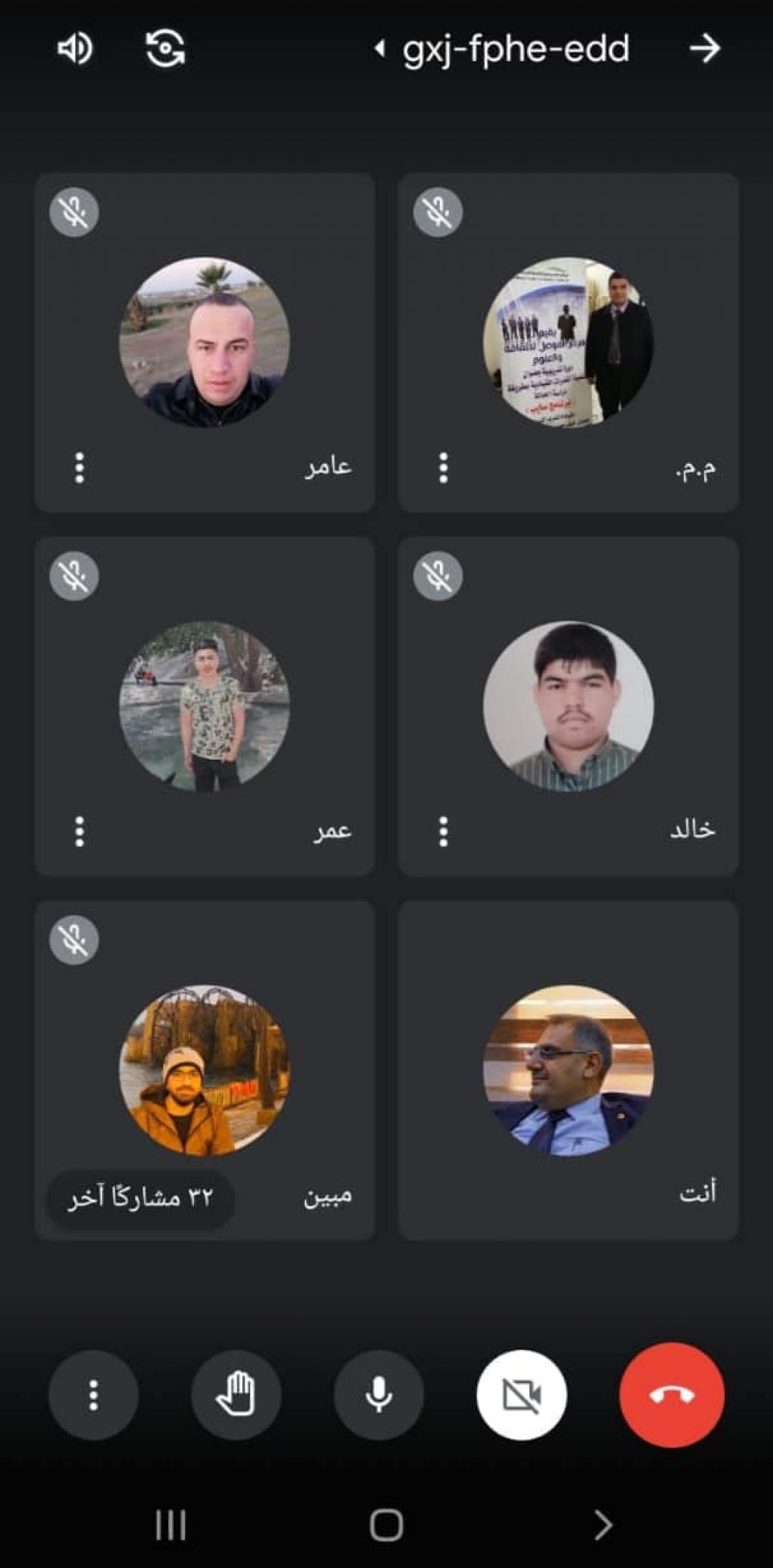Open the three-dot options on عامر's tile
773x1568 pixels.
(80, 468)
